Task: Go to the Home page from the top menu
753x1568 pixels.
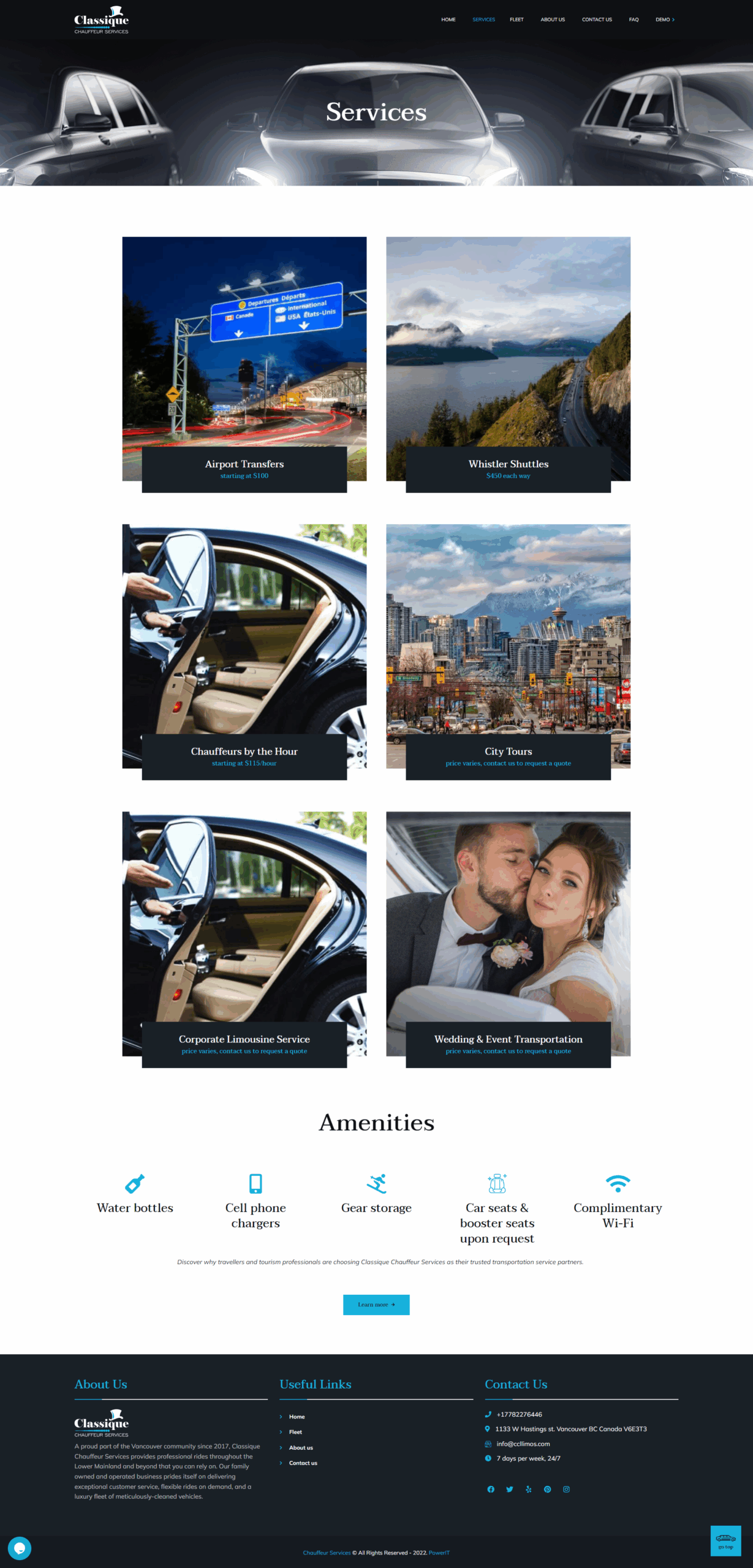Action: click(448, 20)
